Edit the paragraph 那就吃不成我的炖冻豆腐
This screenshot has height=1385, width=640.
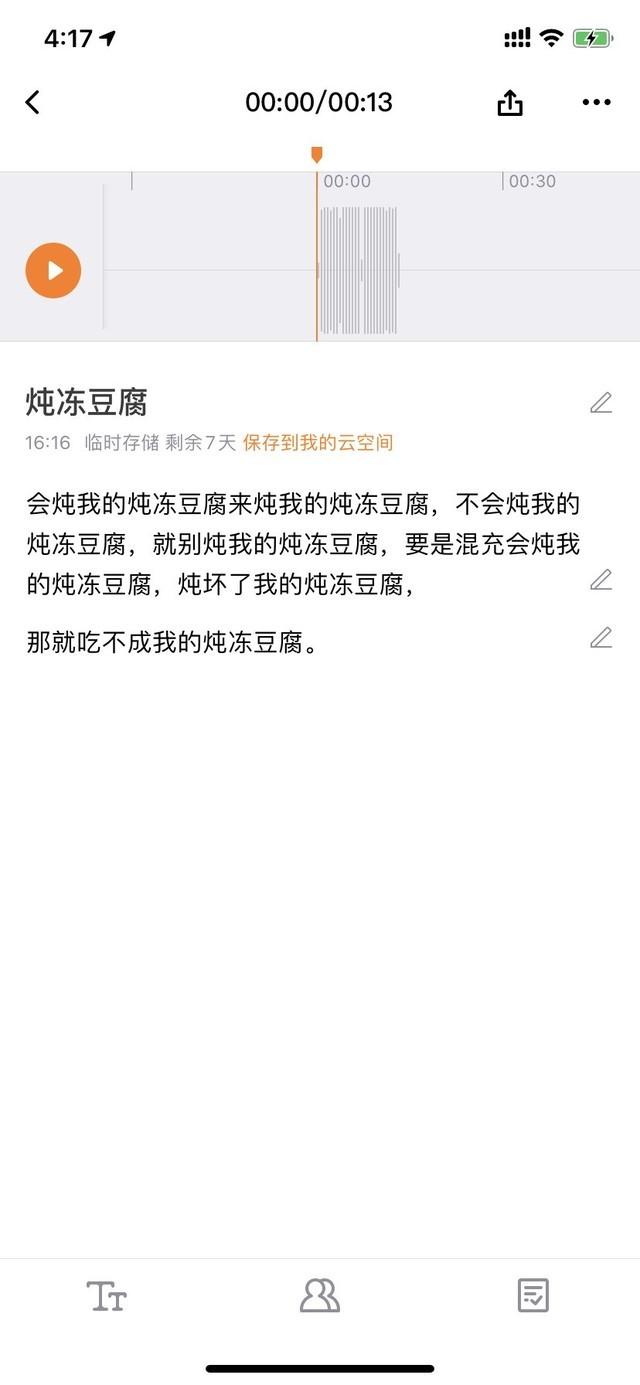coord(600,637)
